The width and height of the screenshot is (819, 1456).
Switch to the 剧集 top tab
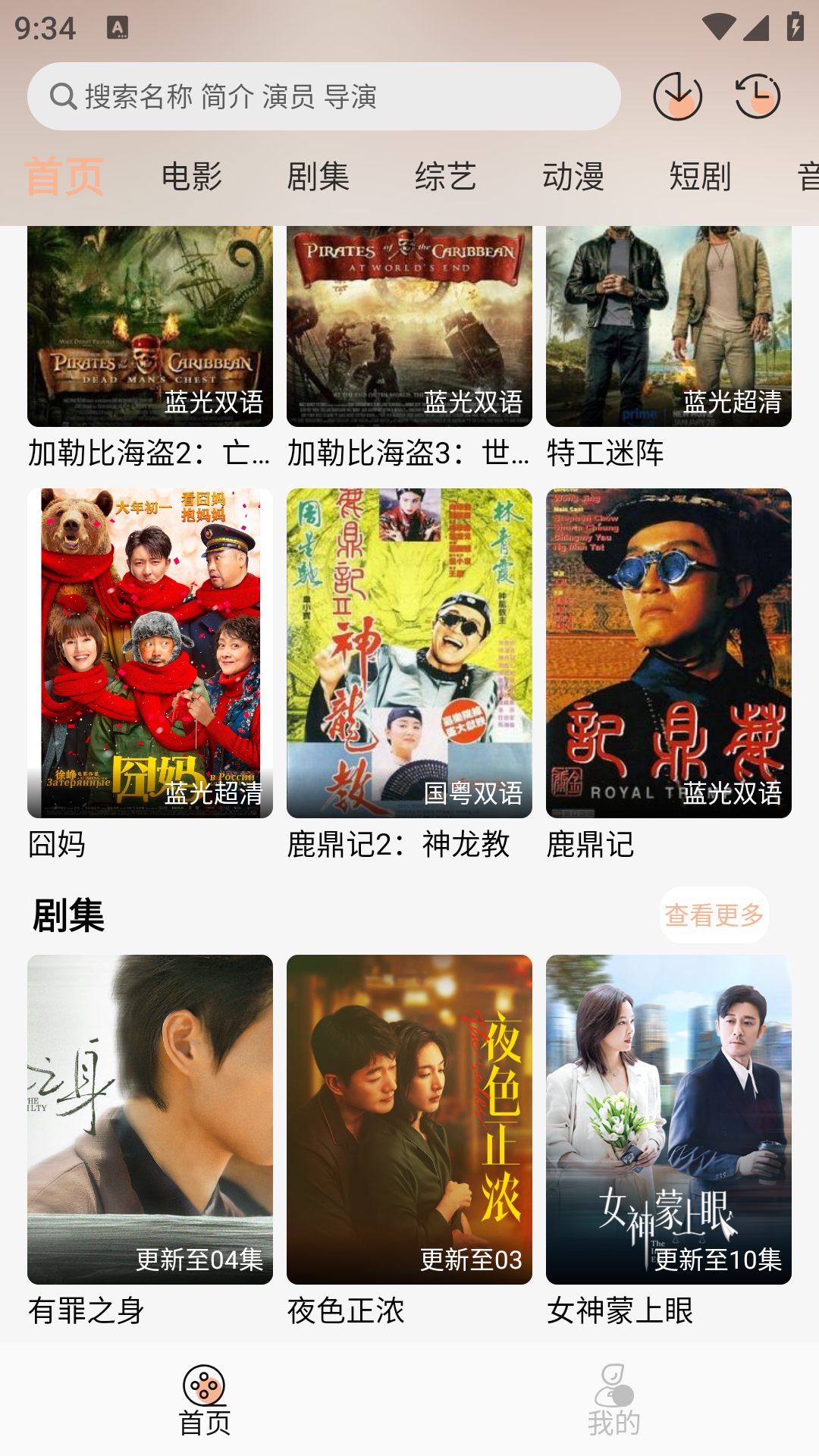318,177
